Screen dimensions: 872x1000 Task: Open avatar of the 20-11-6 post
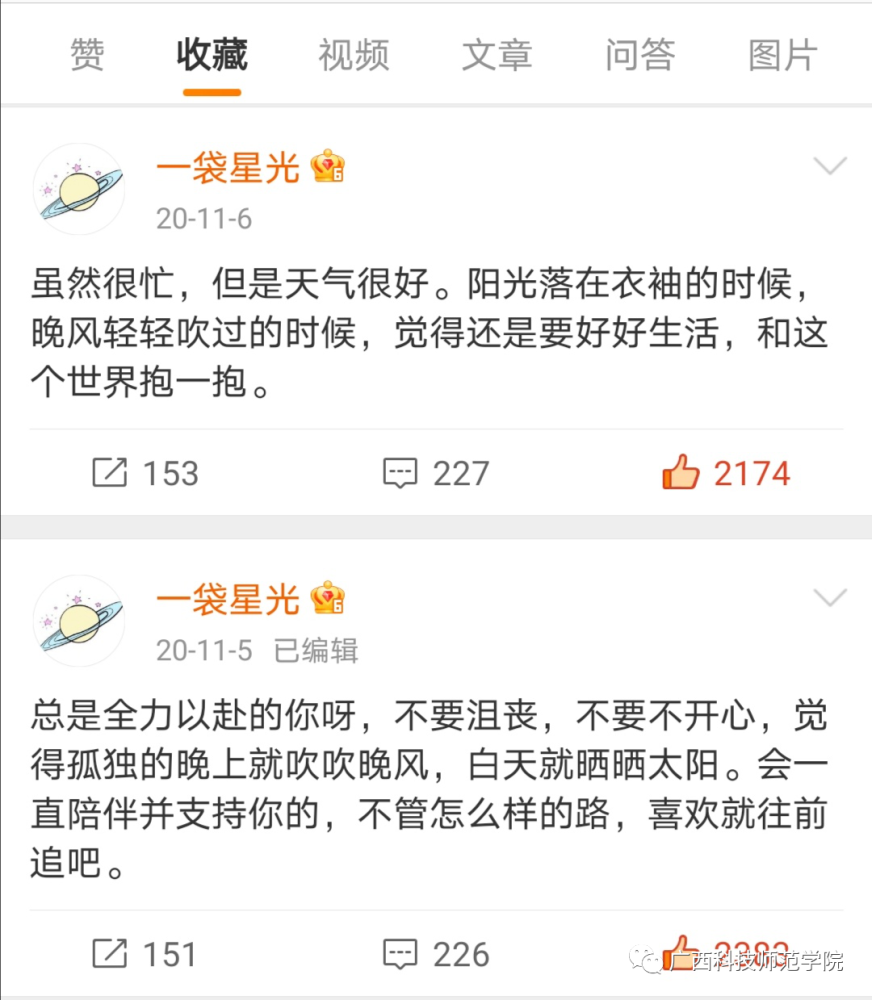[79, 189]
